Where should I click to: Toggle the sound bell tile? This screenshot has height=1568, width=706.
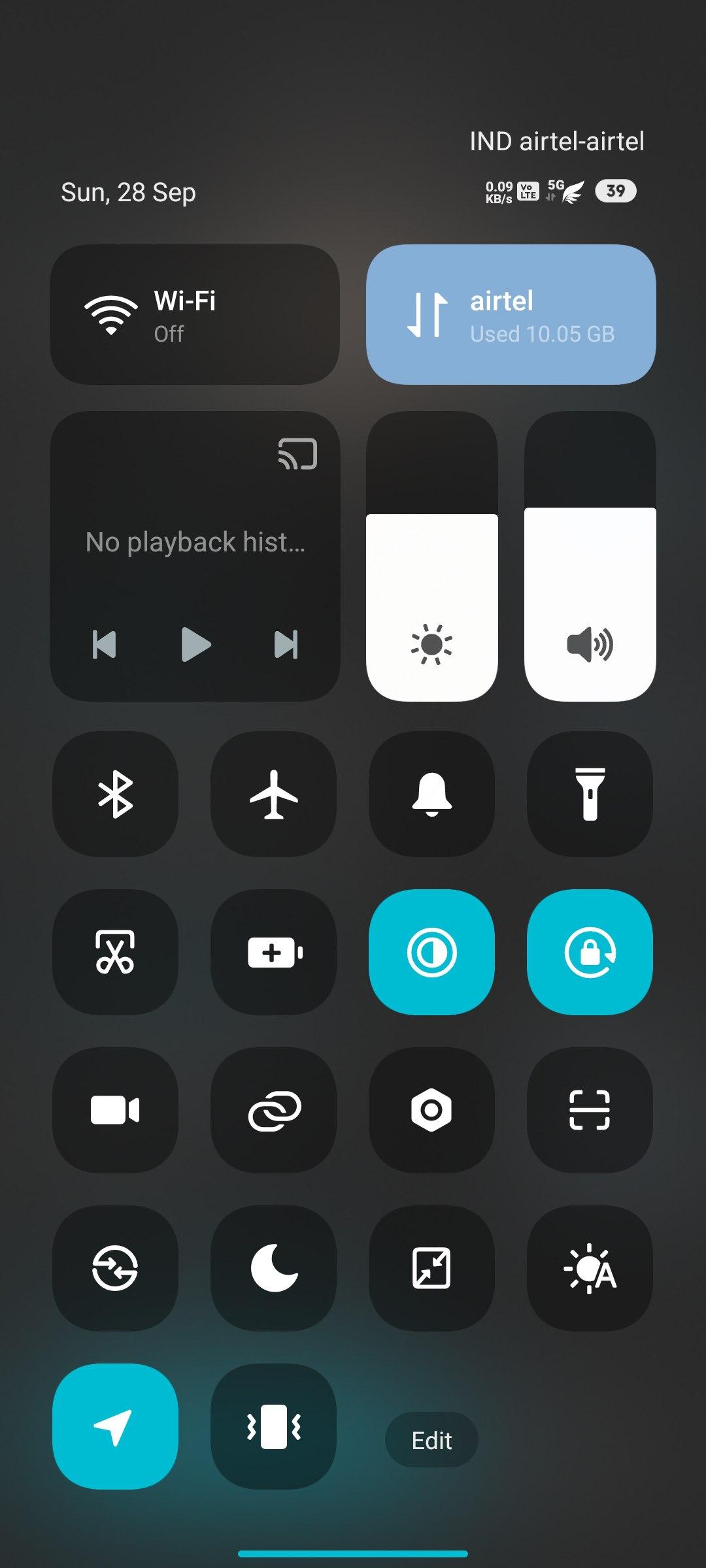click(x=431, y=794)
